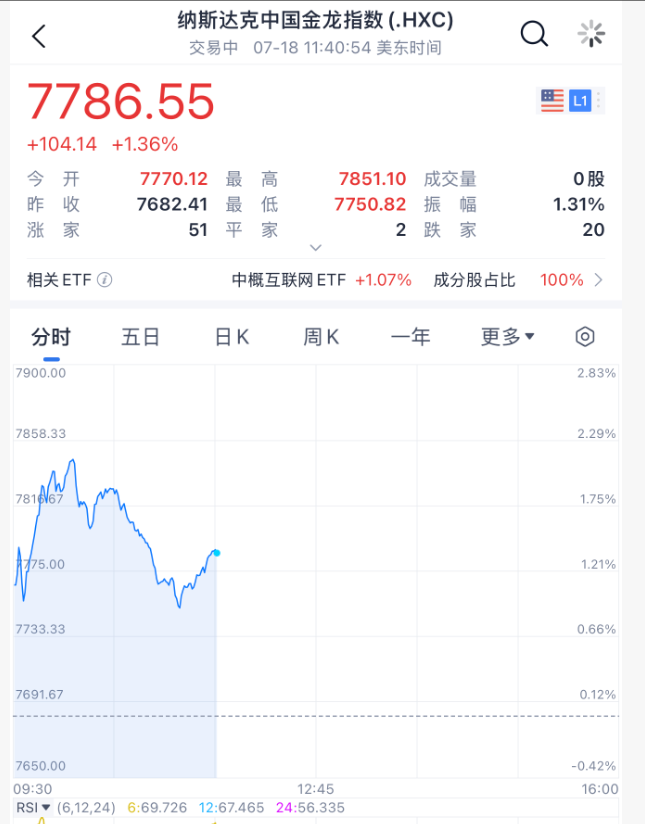Show the 一年 chart view
Image resolution: width=645 pixels, height=824 pixels.
410,337
